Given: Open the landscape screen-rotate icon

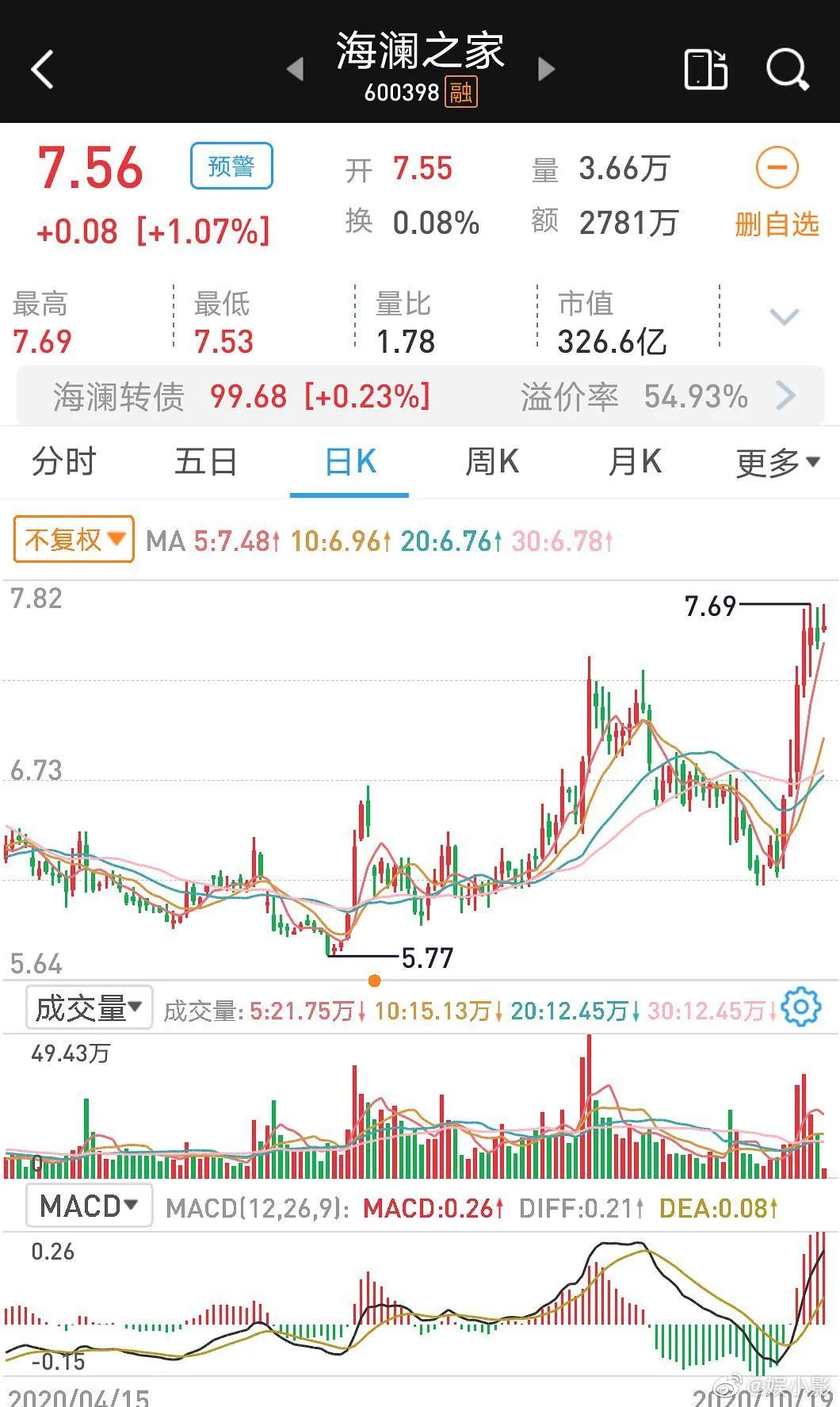Looking at the screenshot, I should click(705, 69).
